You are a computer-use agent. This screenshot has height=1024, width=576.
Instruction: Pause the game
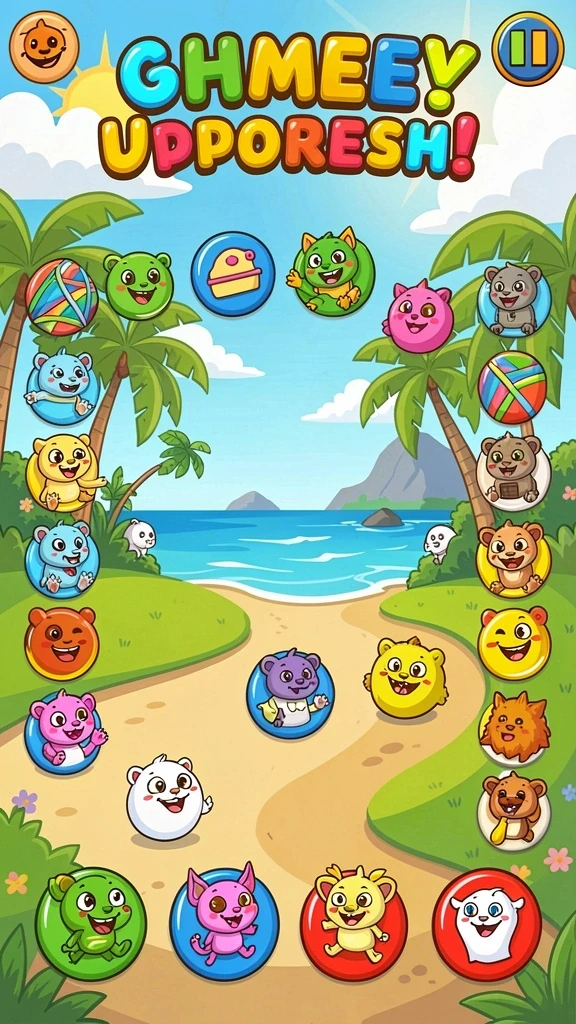coord(528,48)
